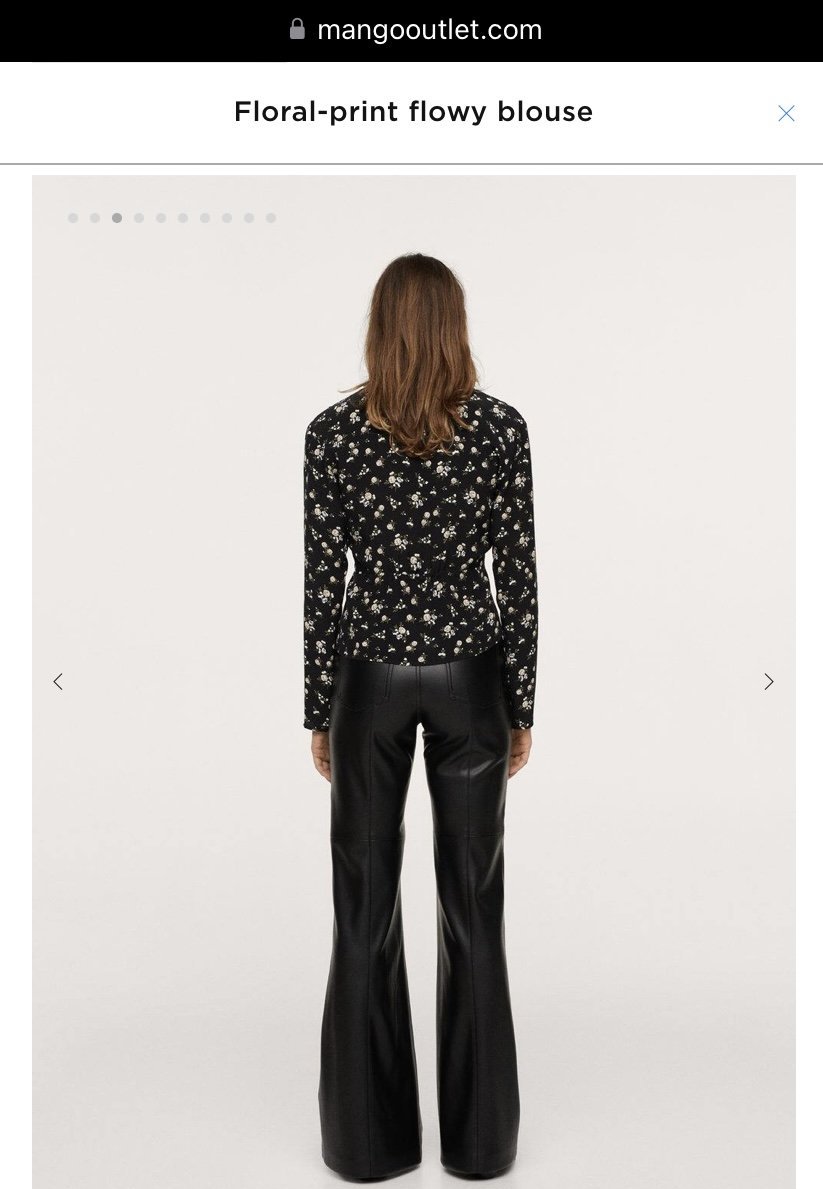The image size is (823, 1189).
Task: Show the next product photo
Action: 768,682
